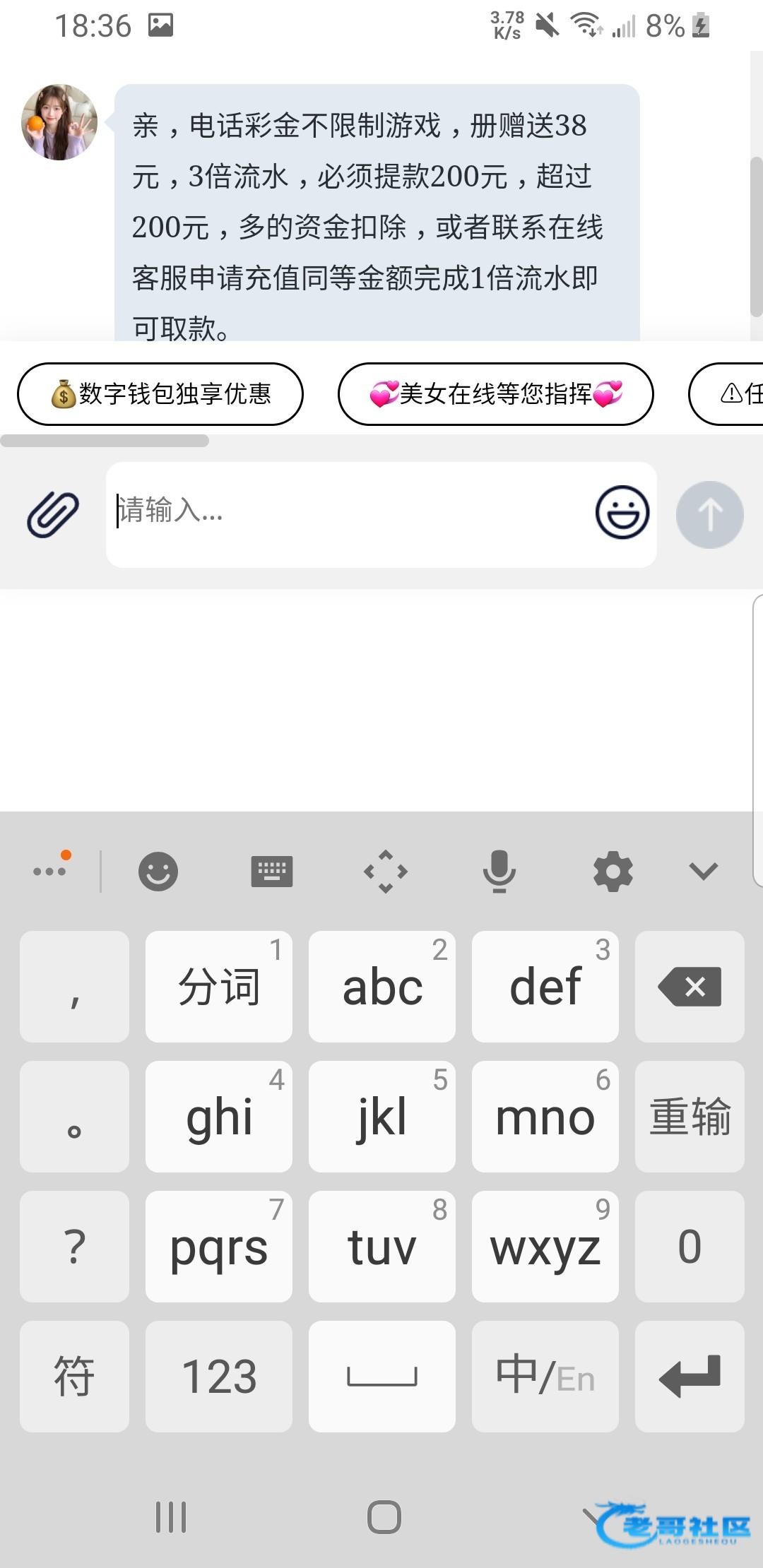Start voice input with the microphone

(x=499, y=872)
